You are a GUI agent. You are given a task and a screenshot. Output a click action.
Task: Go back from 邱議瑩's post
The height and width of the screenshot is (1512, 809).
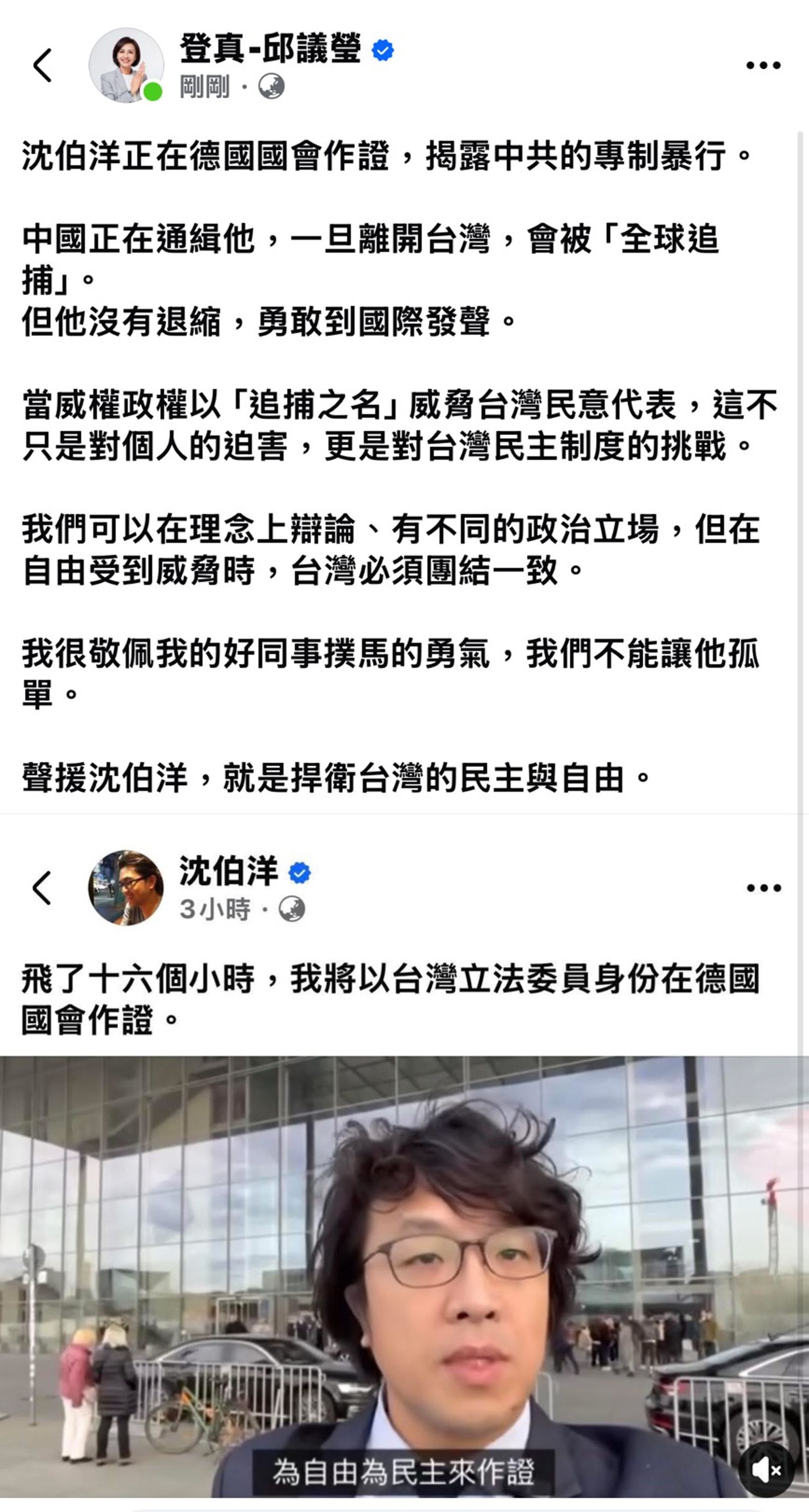[42, 65]
